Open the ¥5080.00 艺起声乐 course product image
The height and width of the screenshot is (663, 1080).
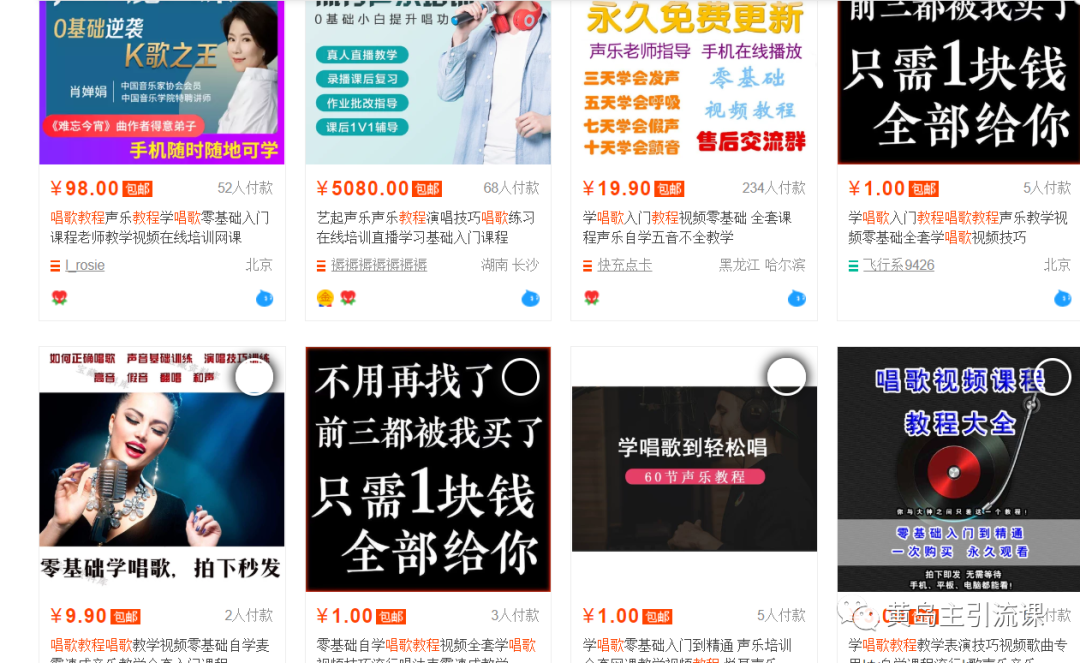(x=428, y=80)
